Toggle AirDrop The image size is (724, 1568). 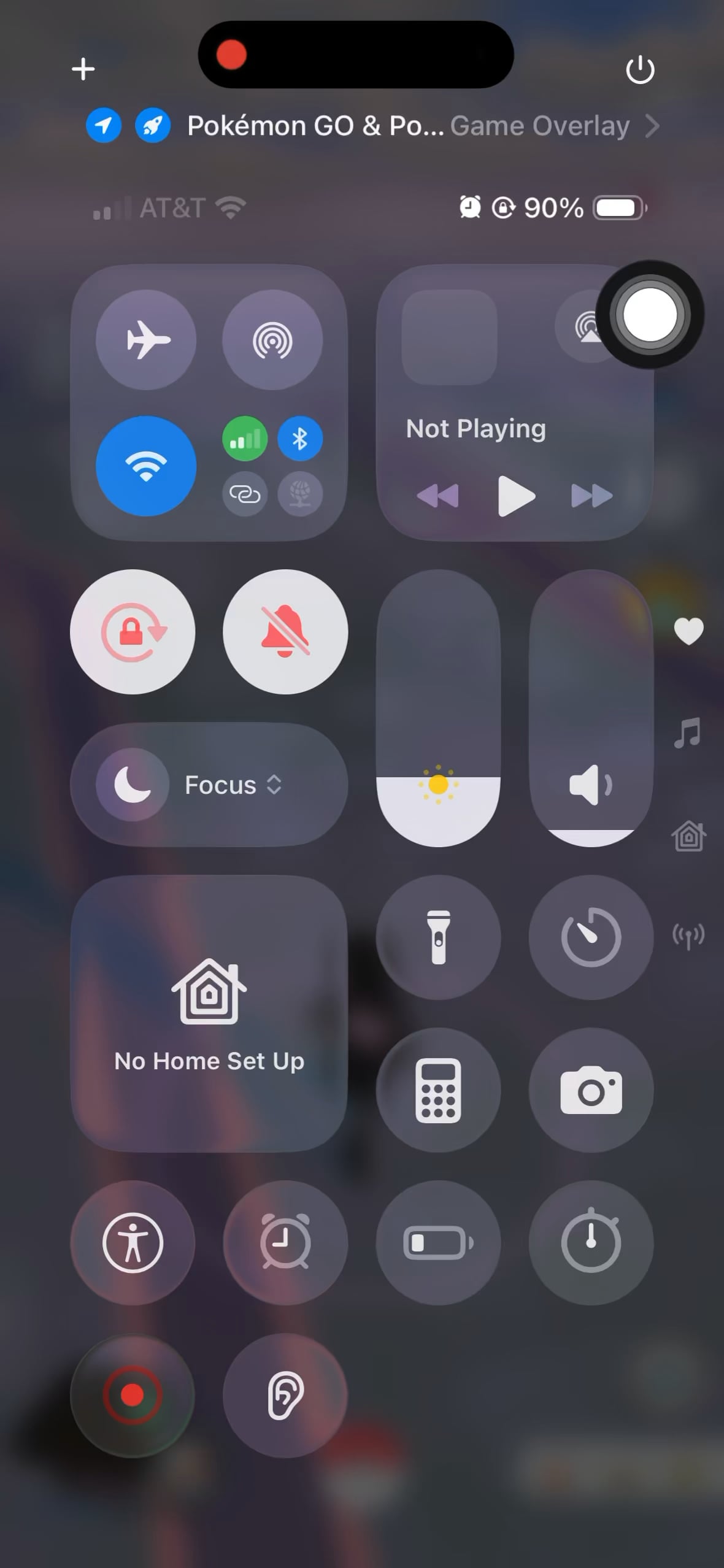point(272,339)
